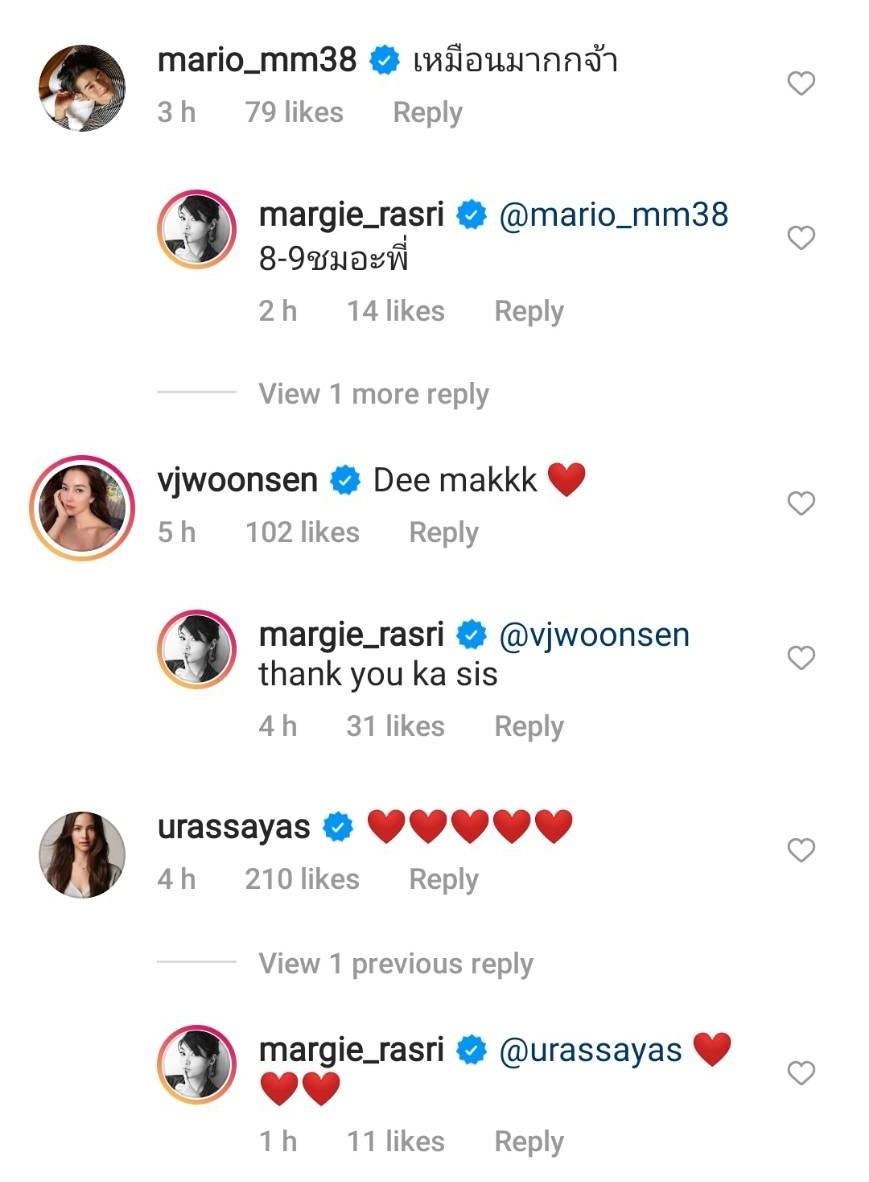Image resolution: width=869 pixels, height=1182 pixels.
Task: Like mario_mm38's comment
Action: (801, 84)
